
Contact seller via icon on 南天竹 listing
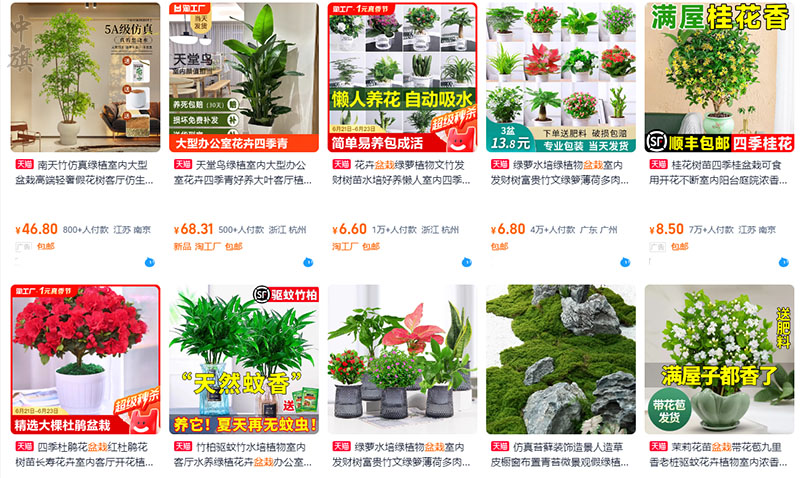[x=149, y=263]
